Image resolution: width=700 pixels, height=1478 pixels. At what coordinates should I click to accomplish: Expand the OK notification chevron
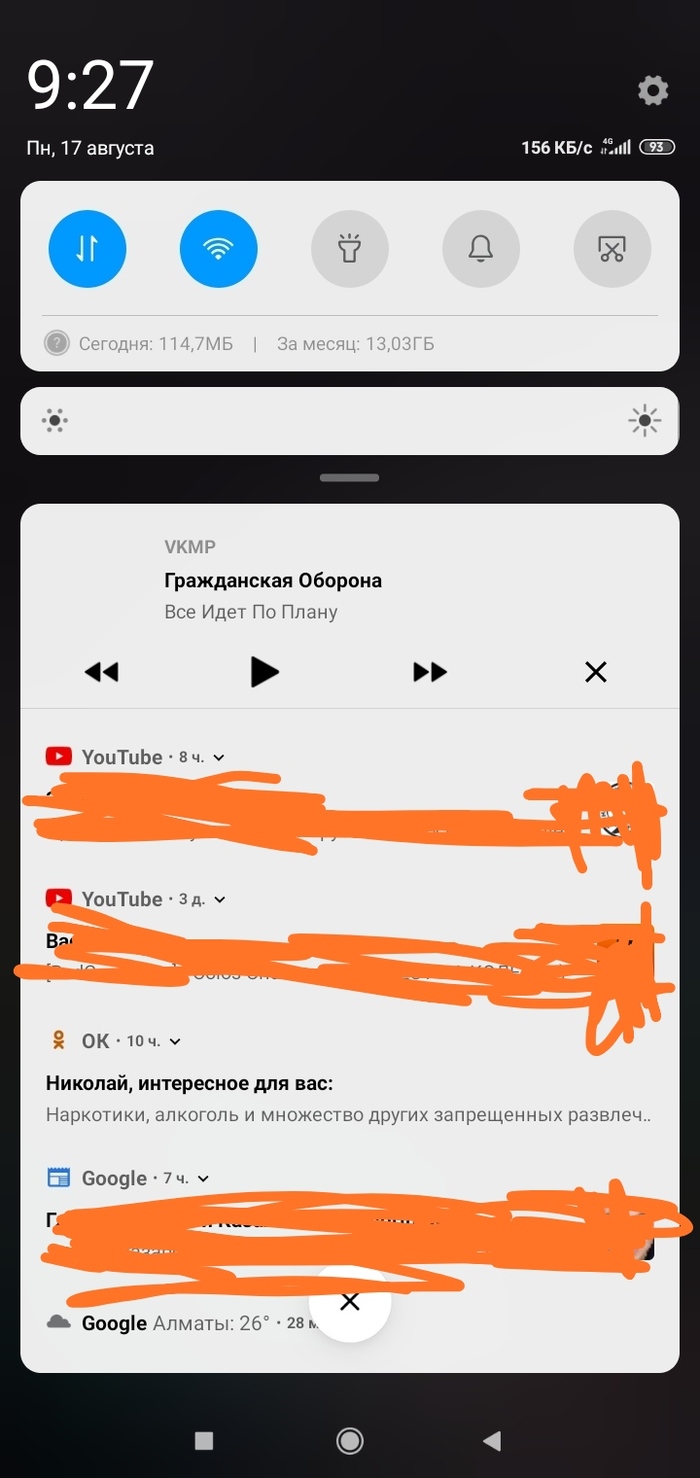[x=175, y=1042]
